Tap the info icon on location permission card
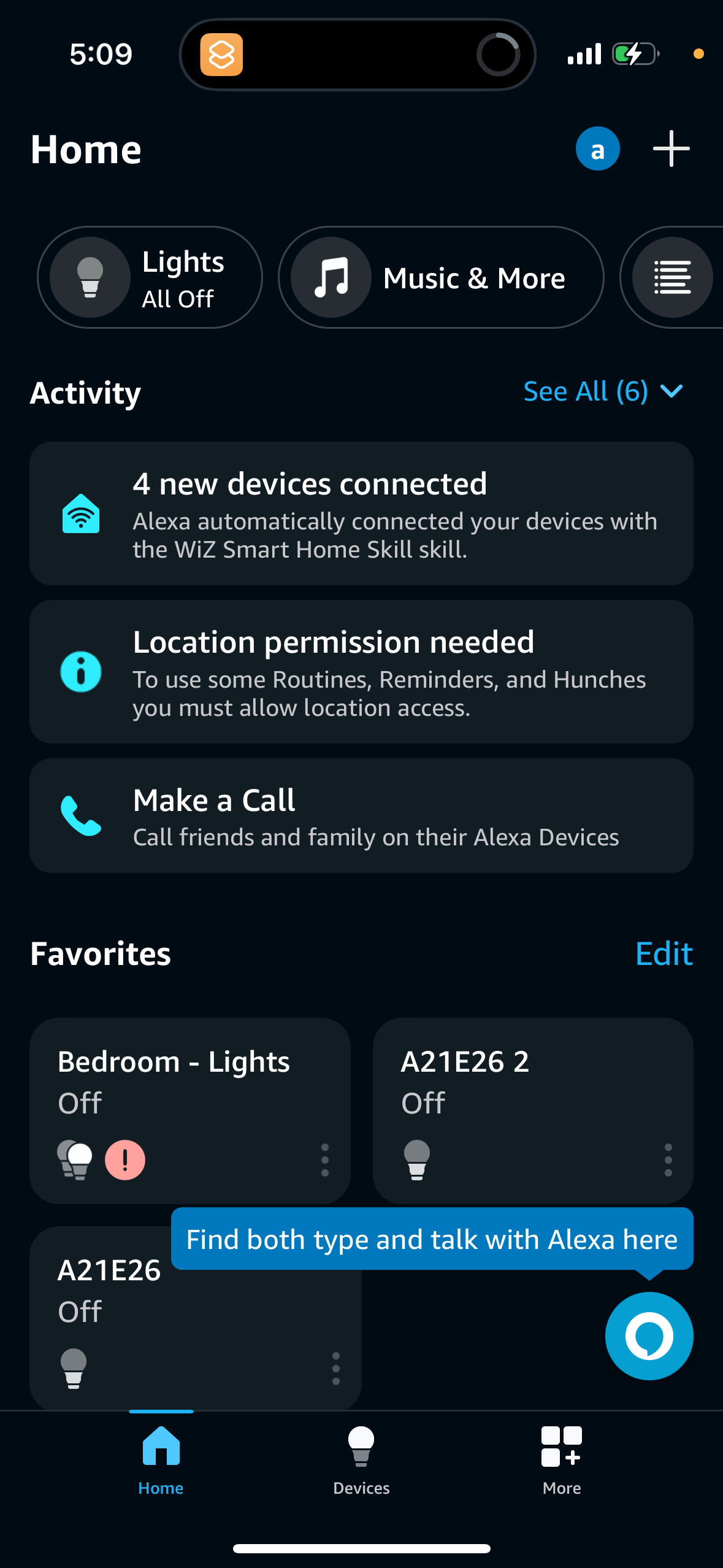 [81, 672]
